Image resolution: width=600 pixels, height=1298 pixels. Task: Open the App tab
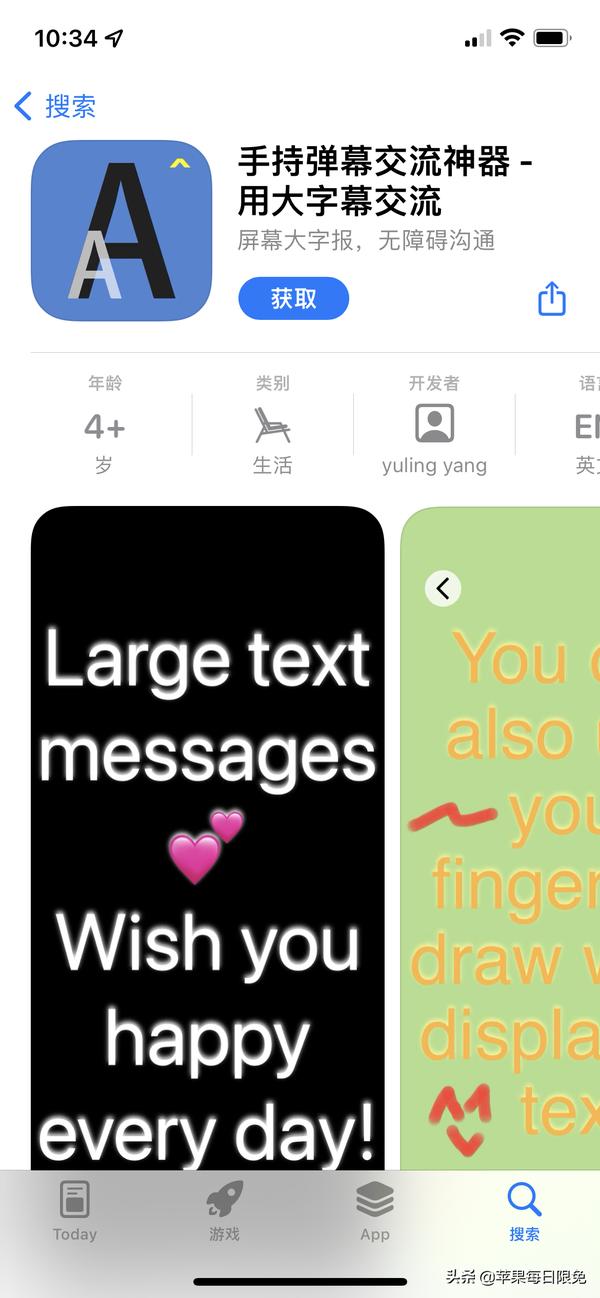[375, 1210]
